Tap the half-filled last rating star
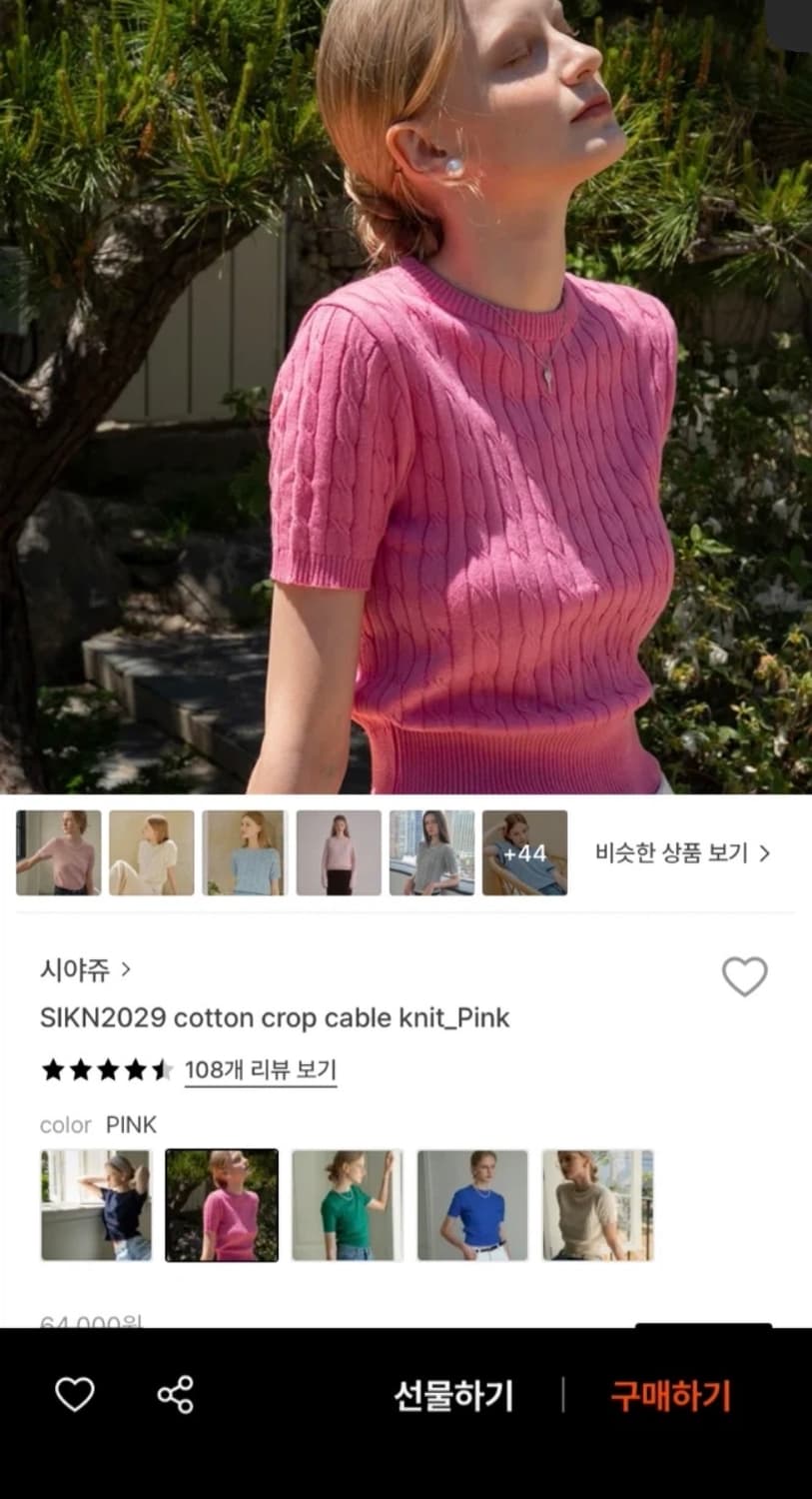Viewport: 812px width, 1499px height. tap(161, 1068)
